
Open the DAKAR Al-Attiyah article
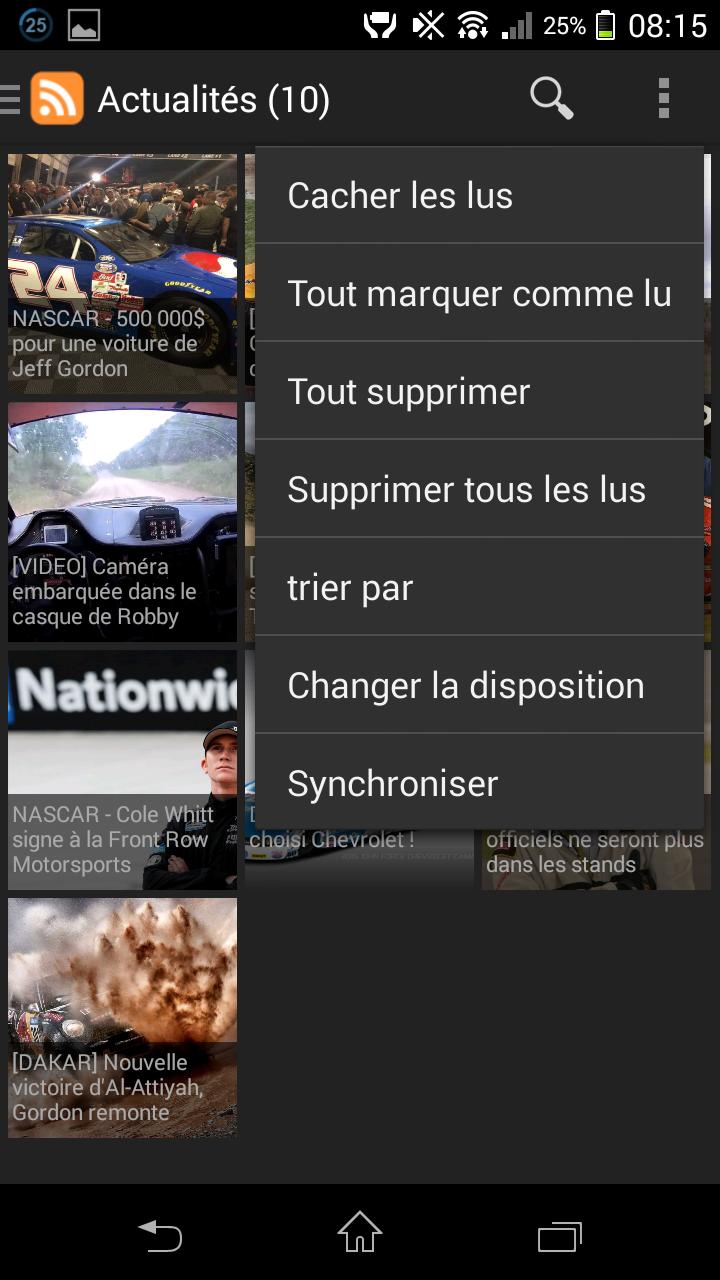122,1017
